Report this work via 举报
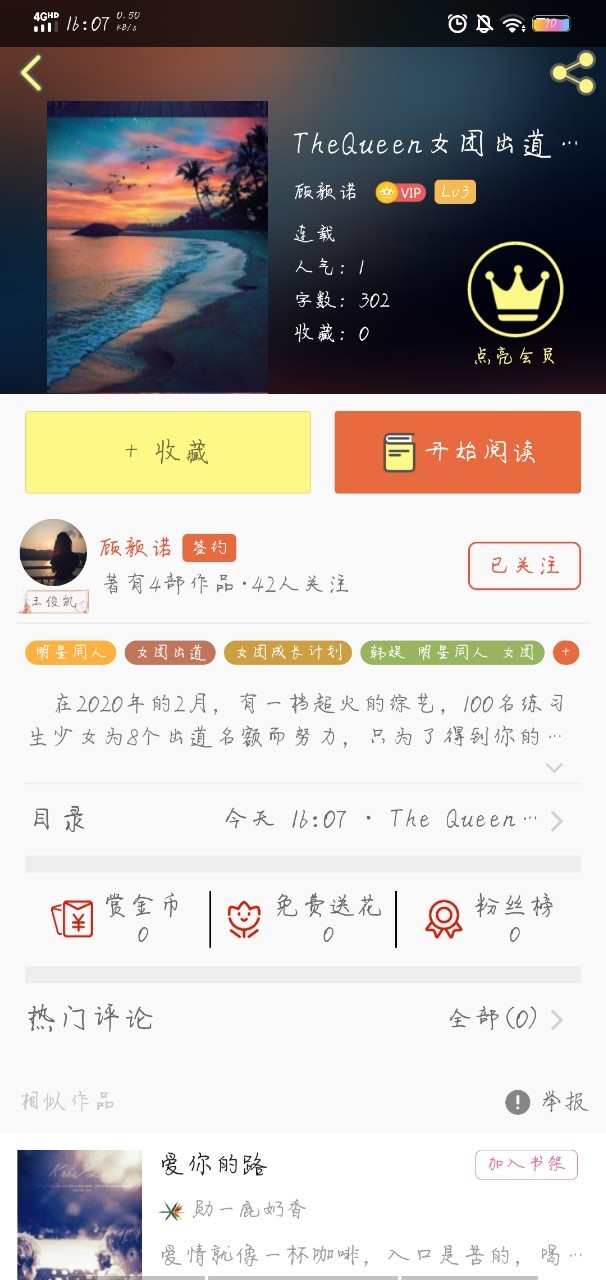The height and width of the screenshot is (1280, 606). [548, 1102]
